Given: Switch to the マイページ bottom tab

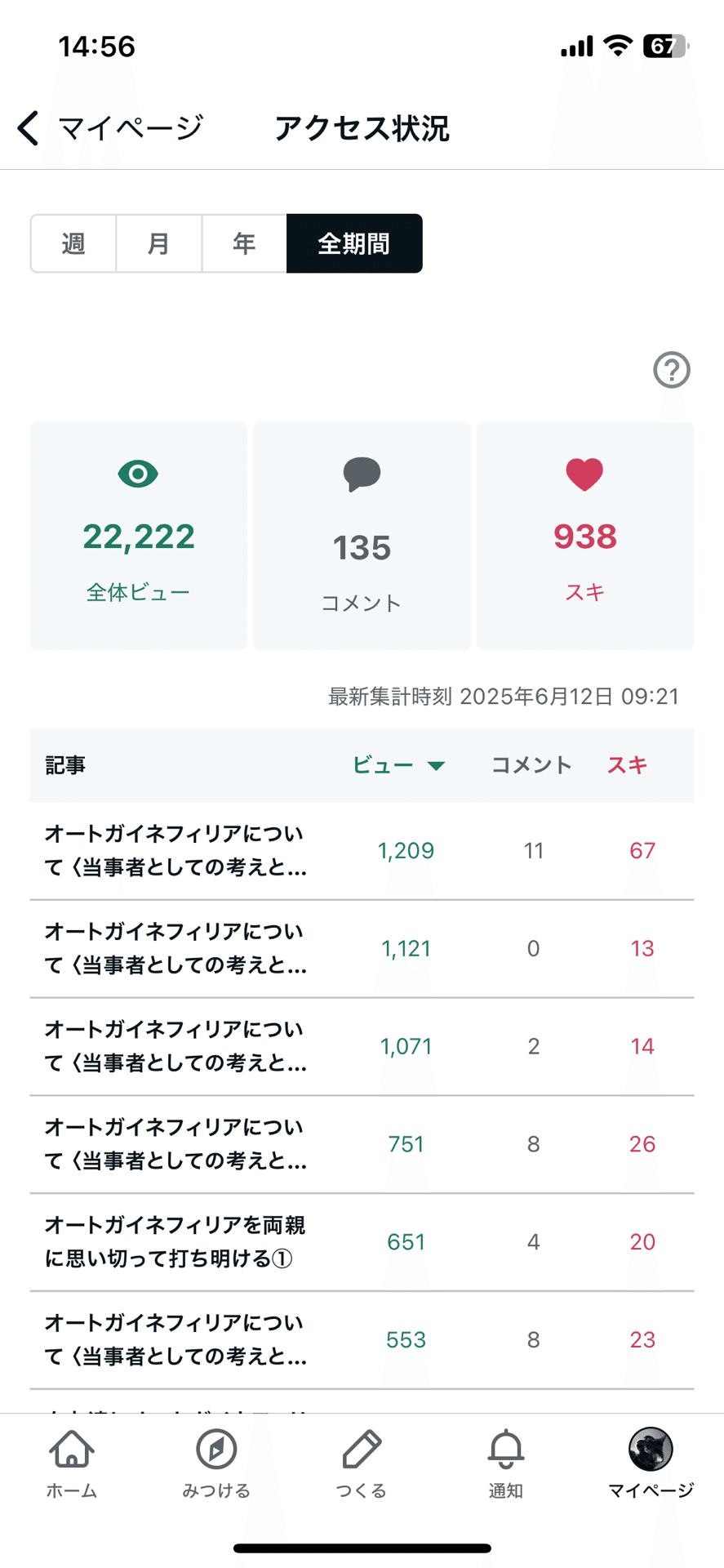Looking at the screenshot, I should point(651,1465).
